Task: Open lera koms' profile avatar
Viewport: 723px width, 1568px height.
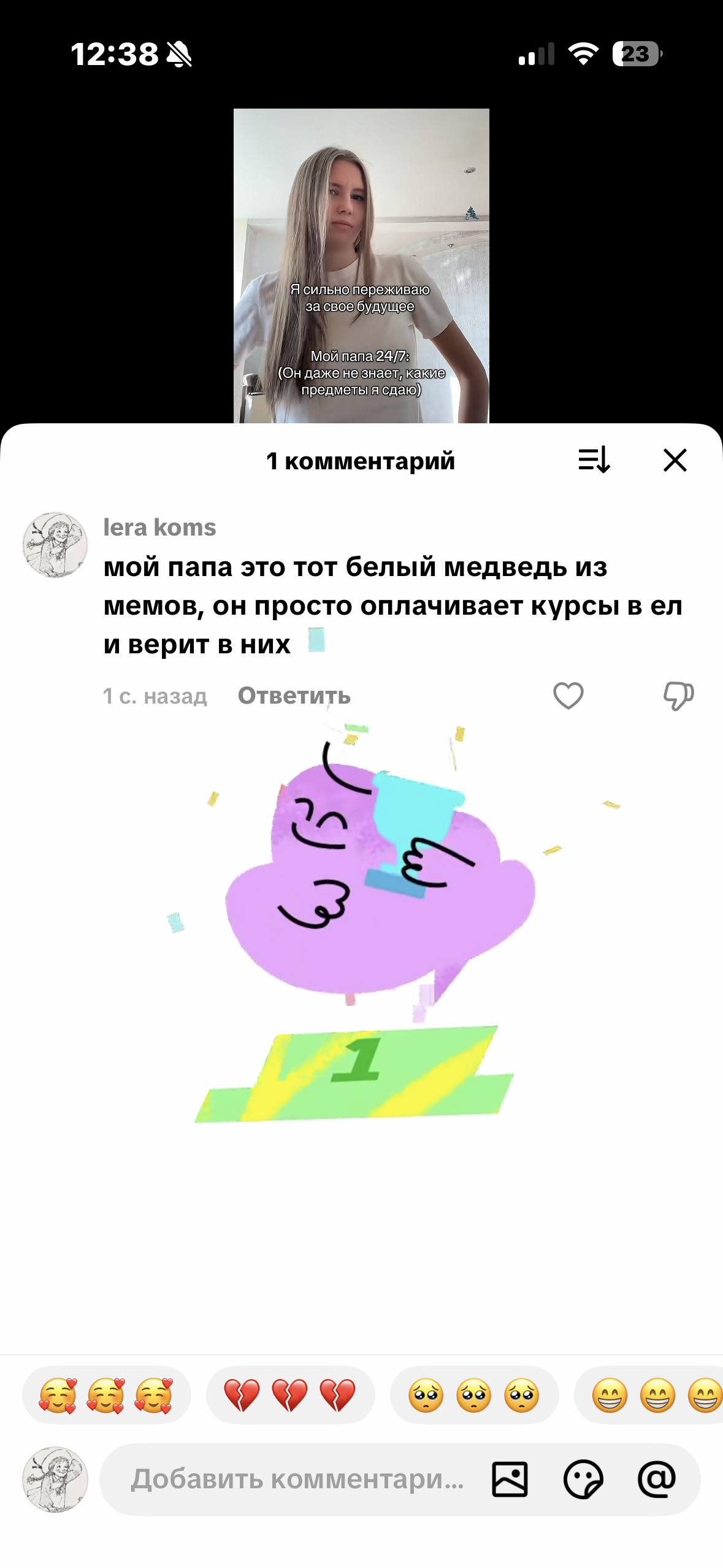Action: coord(55,545)
